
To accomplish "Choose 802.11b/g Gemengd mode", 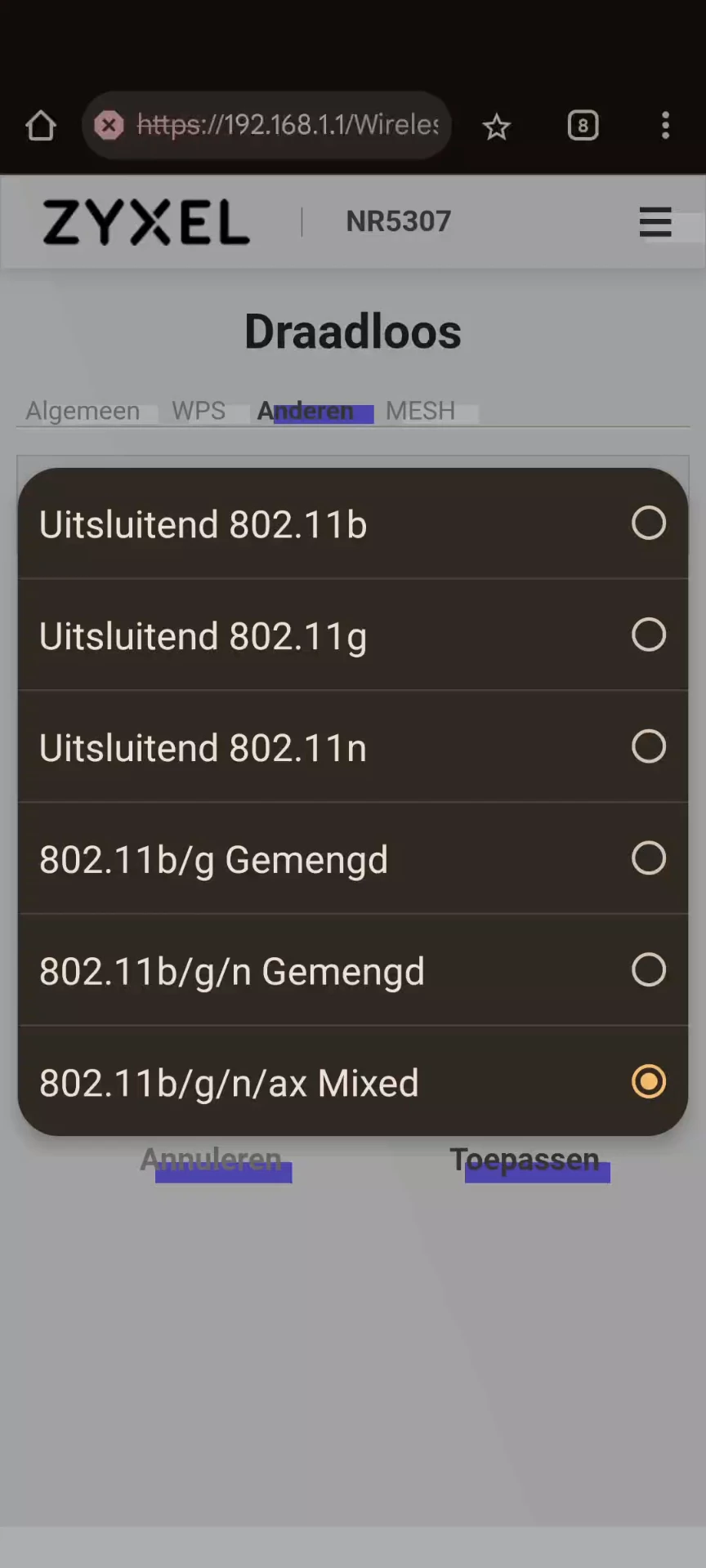I will pos(352,859).
